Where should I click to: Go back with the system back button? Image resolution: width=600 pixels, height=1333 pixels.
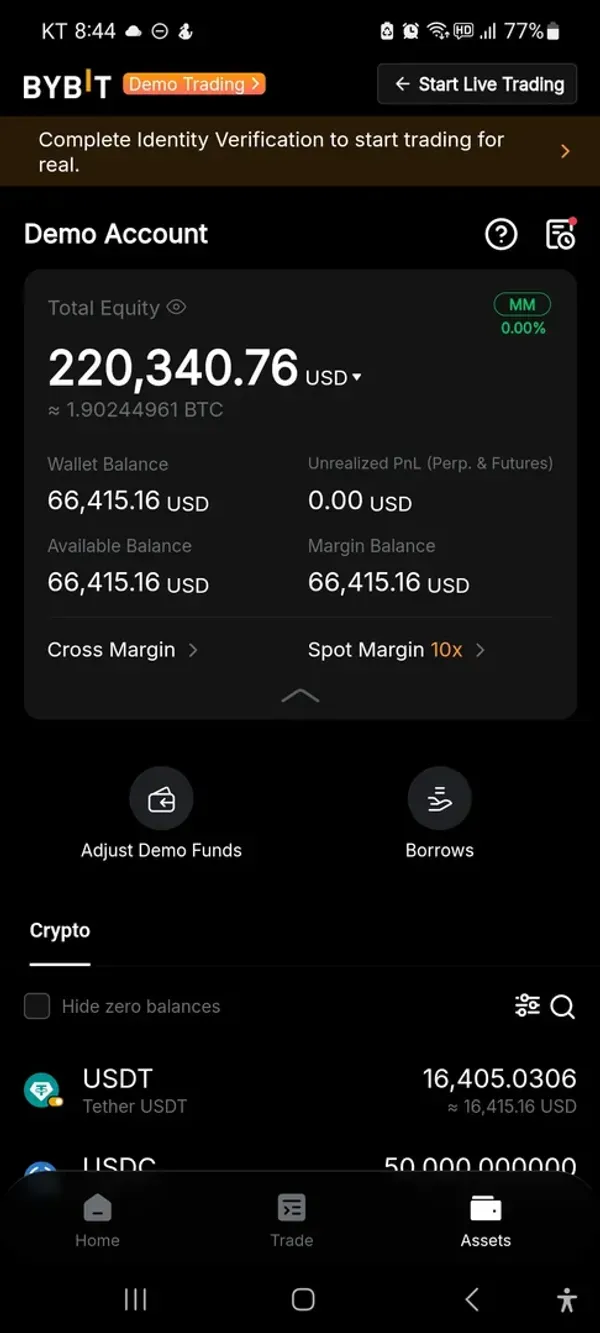point(472,1299)
